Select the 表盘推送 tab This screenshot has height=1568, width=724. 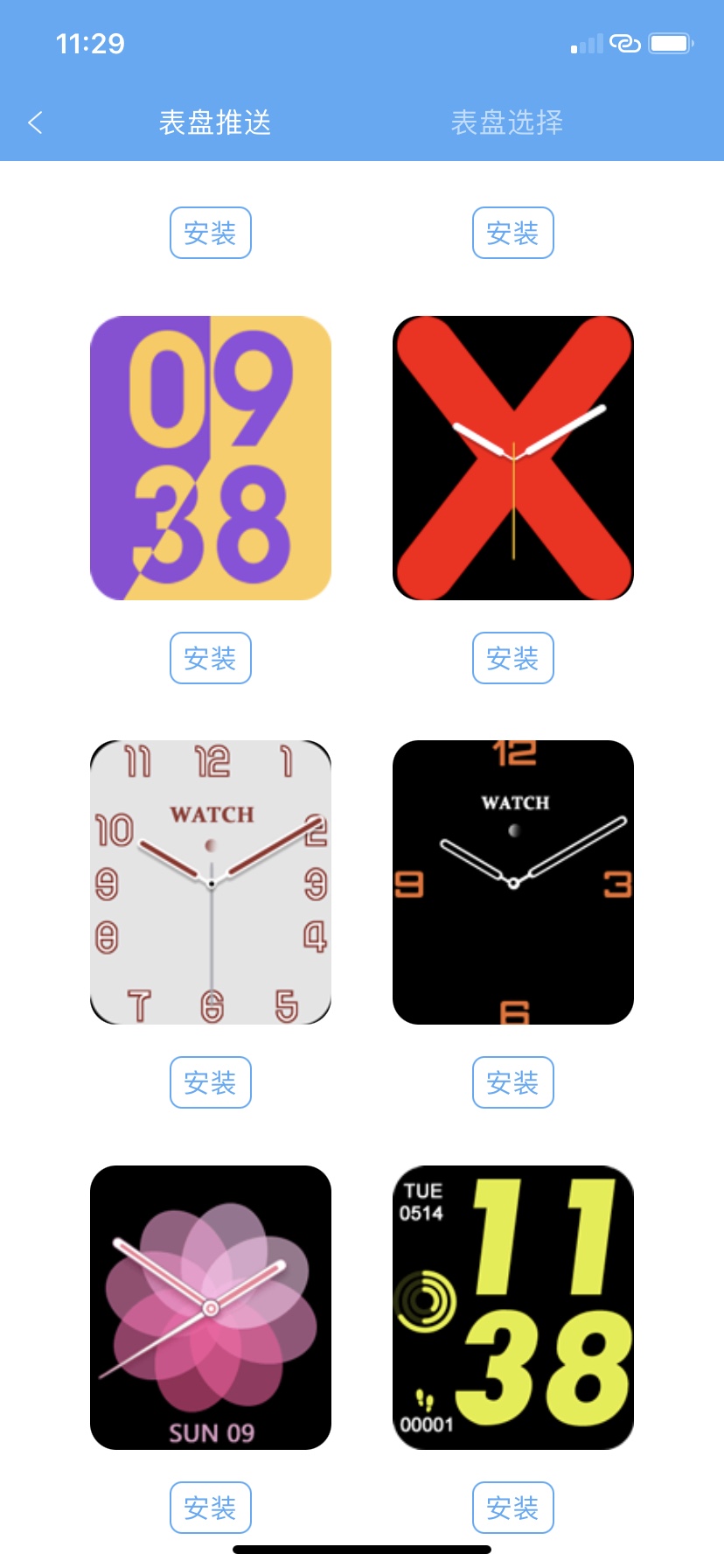click(215, 122)
